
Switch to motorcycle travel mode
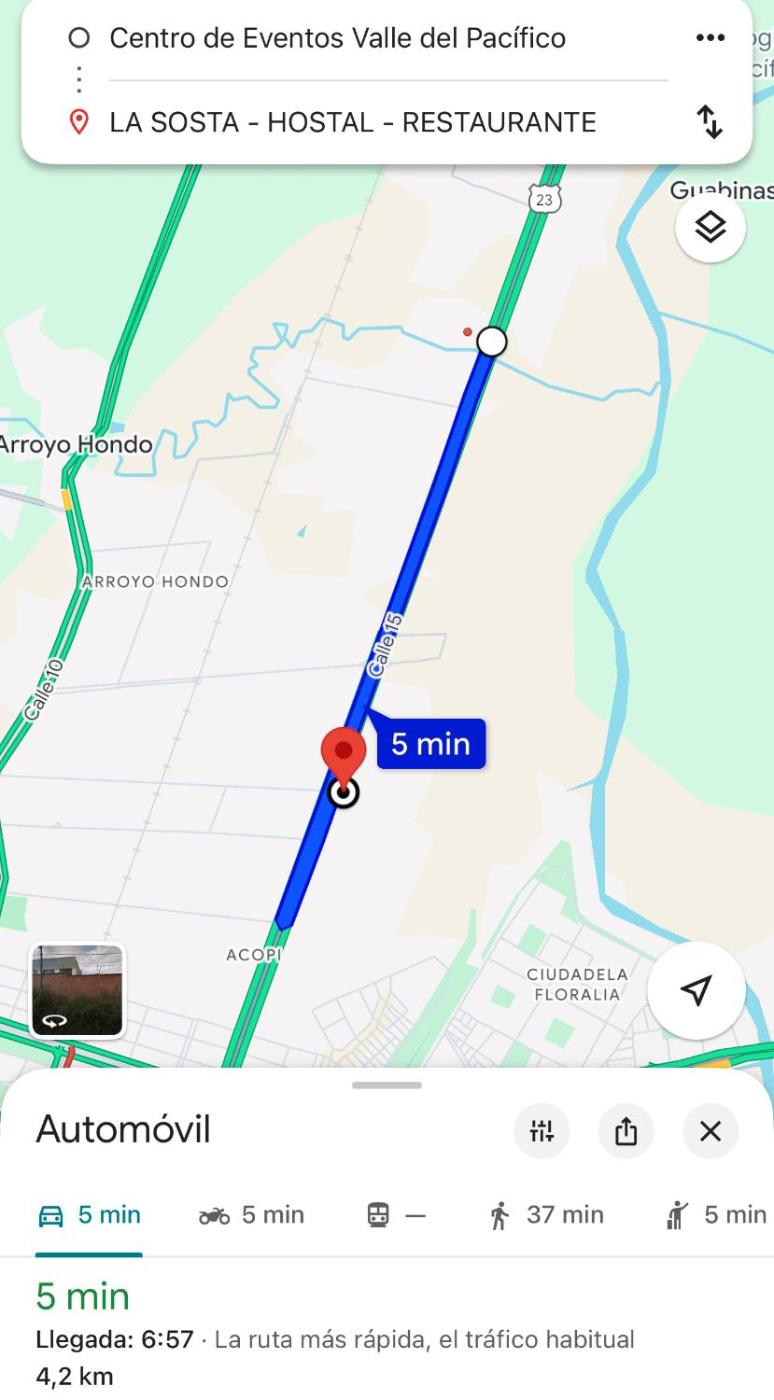pos(251,1215)
